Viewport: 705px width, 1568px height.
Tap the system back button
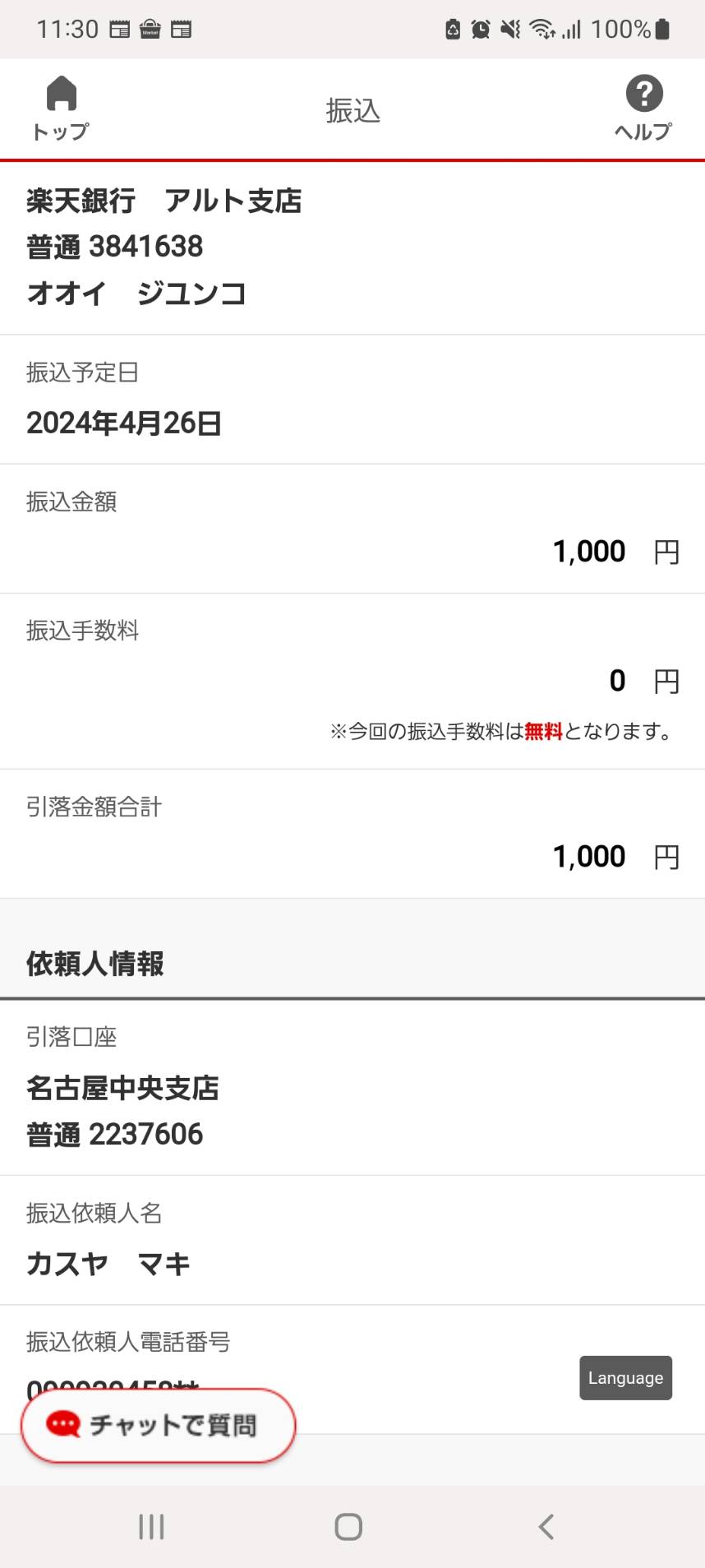pos(546,1526)
